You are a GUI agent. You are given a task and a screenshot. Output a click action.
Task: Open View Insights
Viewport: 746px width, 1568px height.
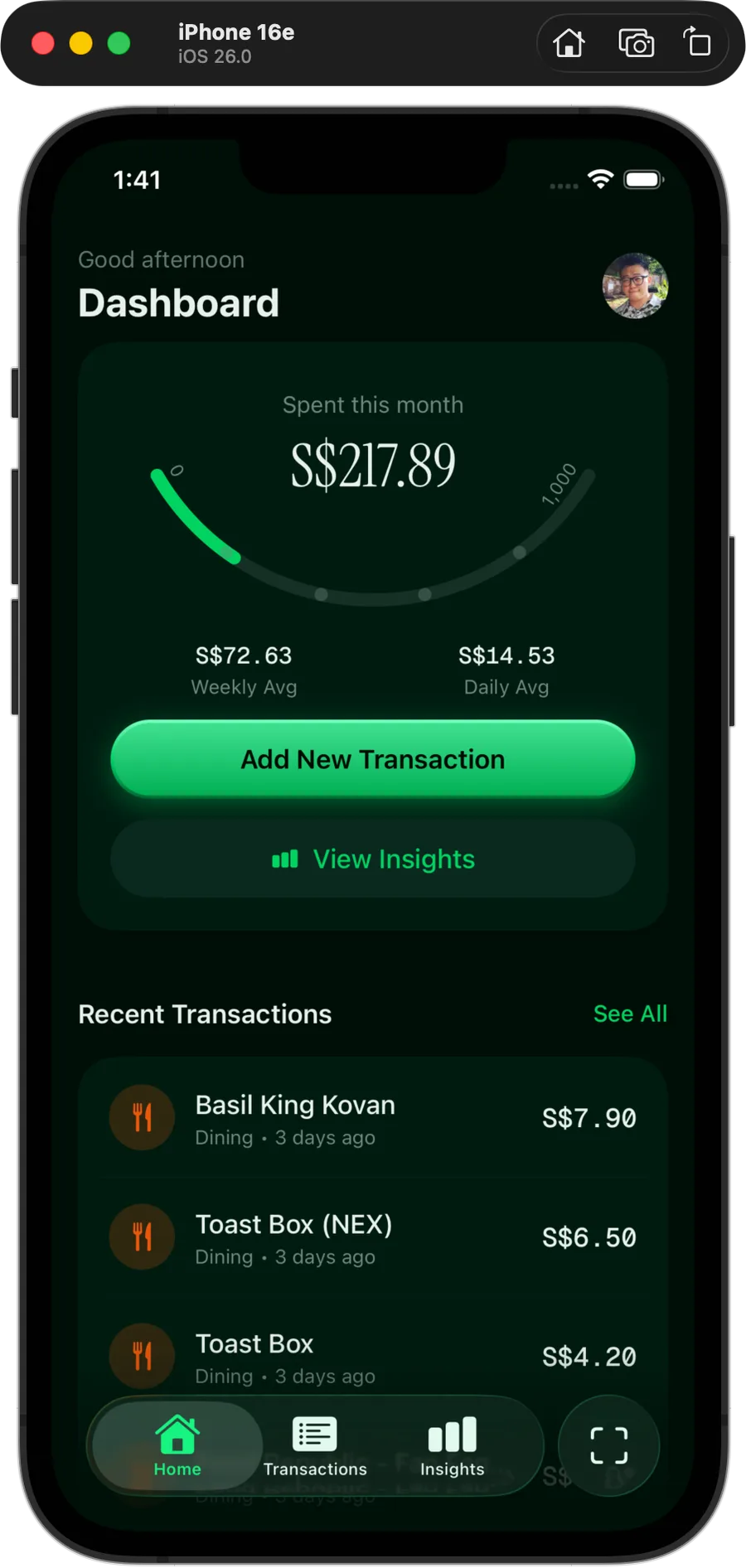point(373,859)
